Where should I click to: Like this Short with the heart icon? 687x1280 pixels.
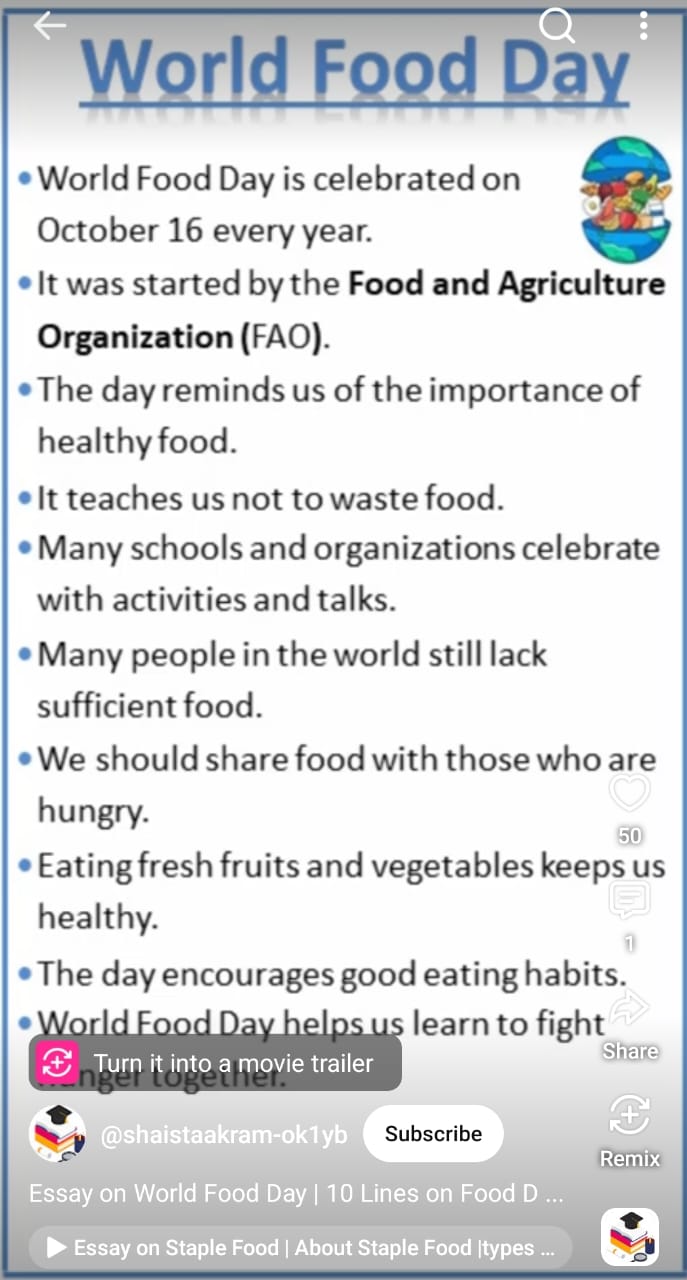pos(630,794)
